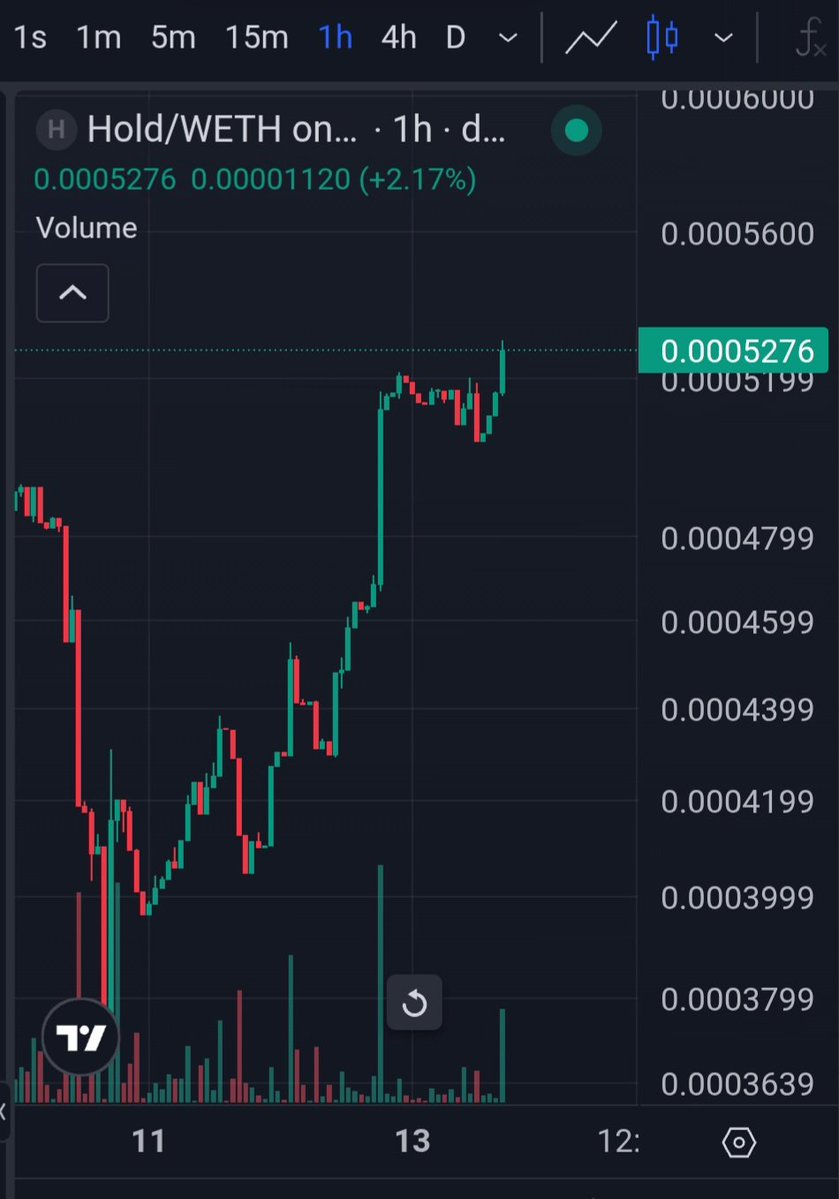Select the candlestick chart style

(x=662, y=38)
